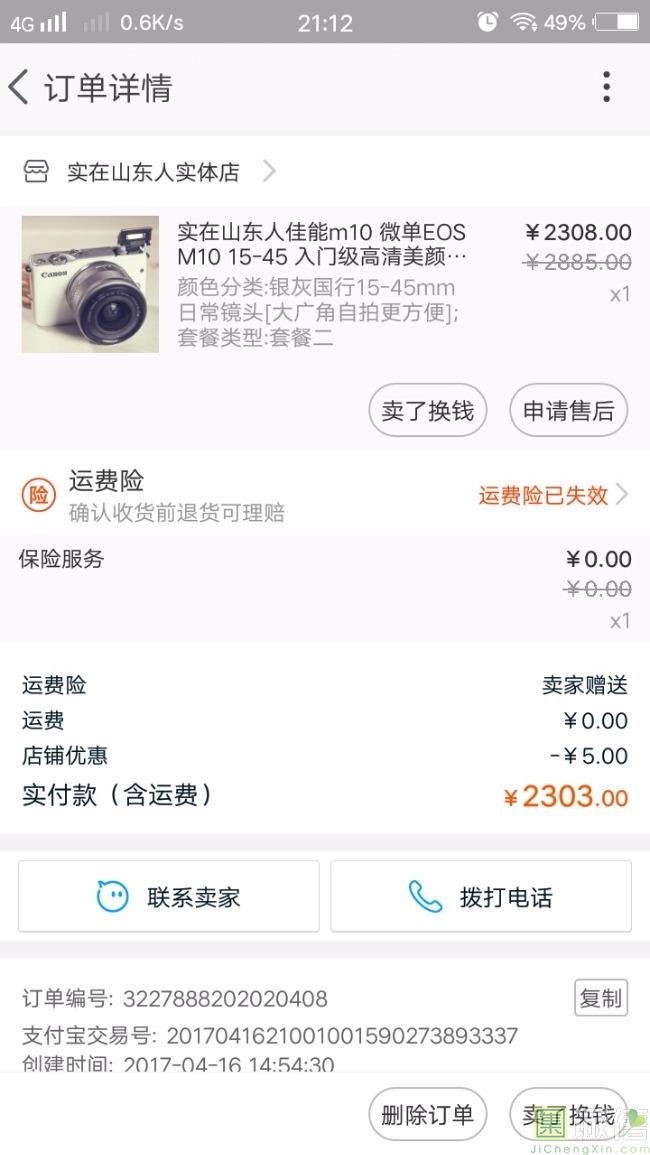The height and width of the screenshot is (1155, 650).
Task: Go back from 订单详情 page
Action: coord(20,88)
